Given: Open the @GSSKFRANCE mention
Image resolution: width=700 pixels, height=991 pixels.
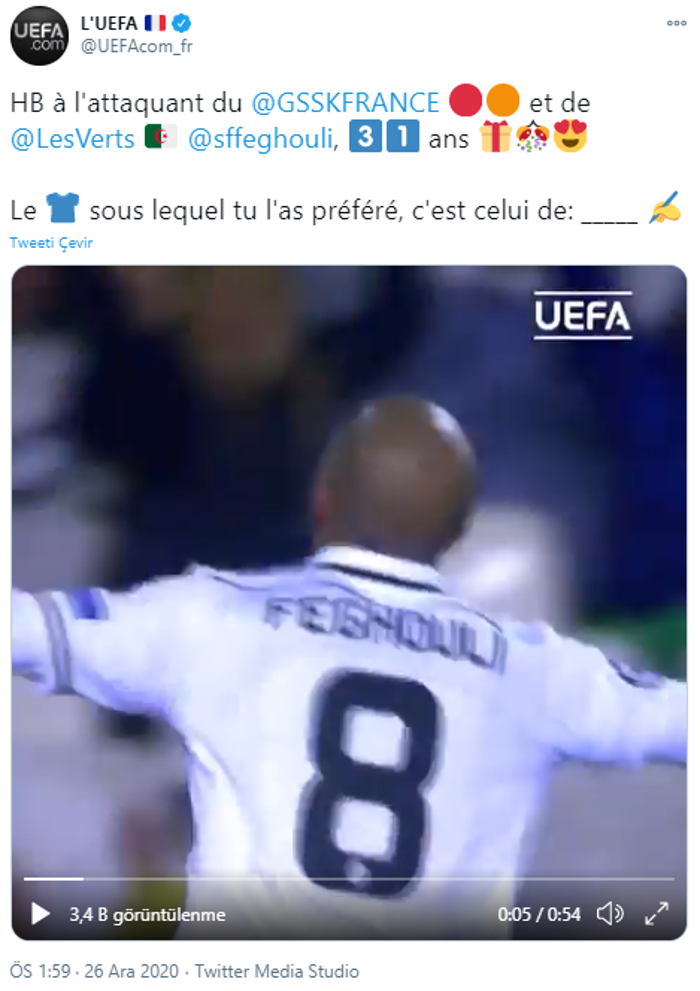Looking at the screenshot, I should [x=343, y=102].
